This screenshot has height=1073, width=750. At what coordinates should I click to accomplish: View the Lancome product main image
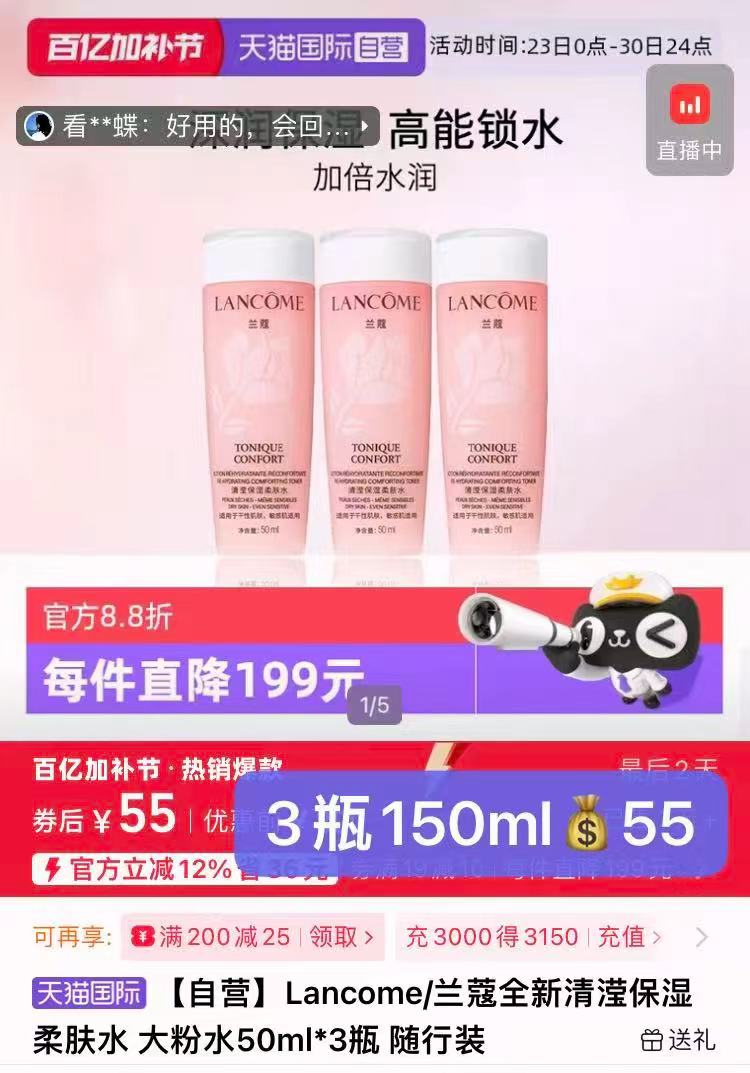pos(375,390)
